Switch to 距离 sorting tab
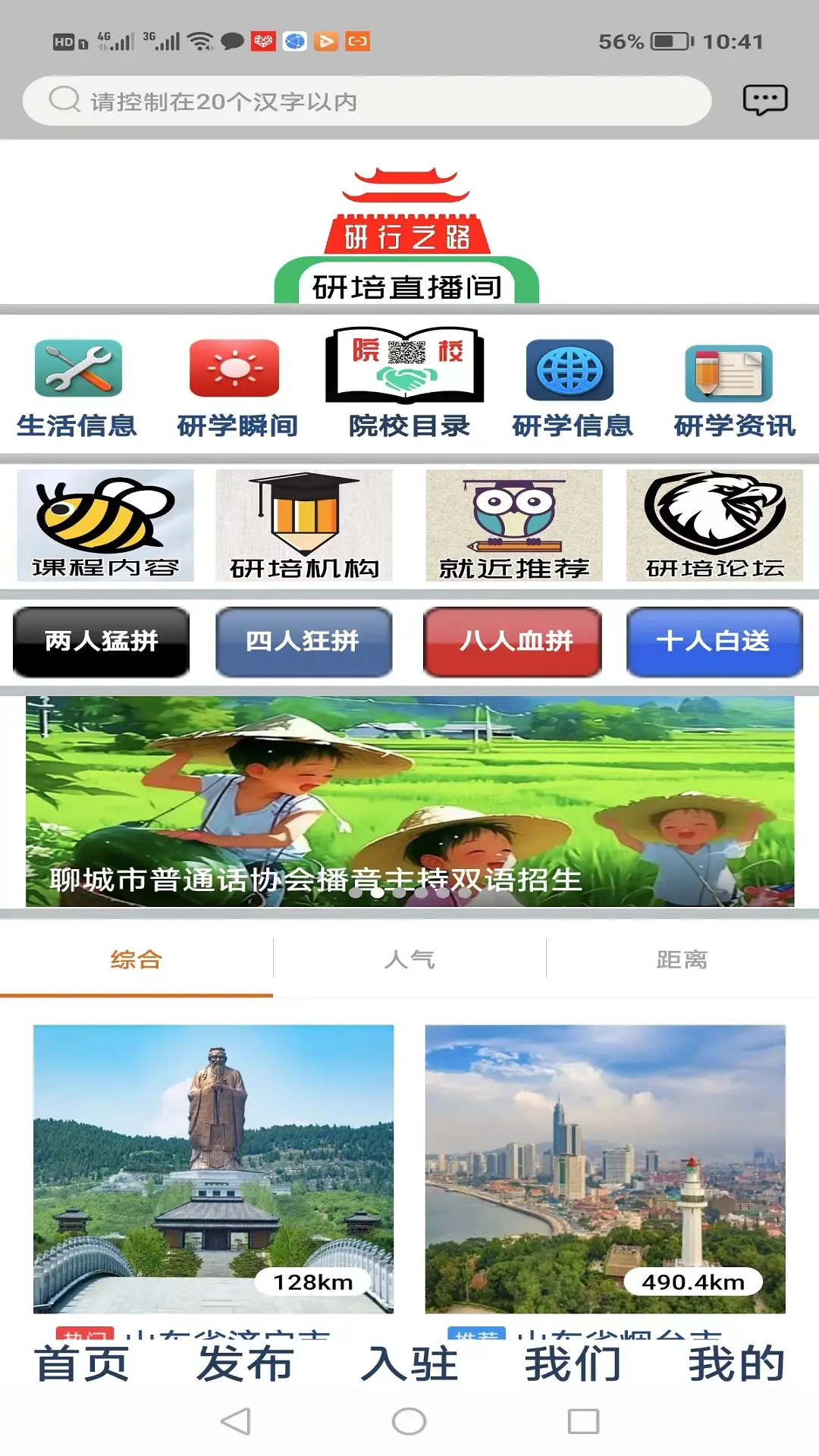This screenshot has height=1456, width=819. [682, 959]
